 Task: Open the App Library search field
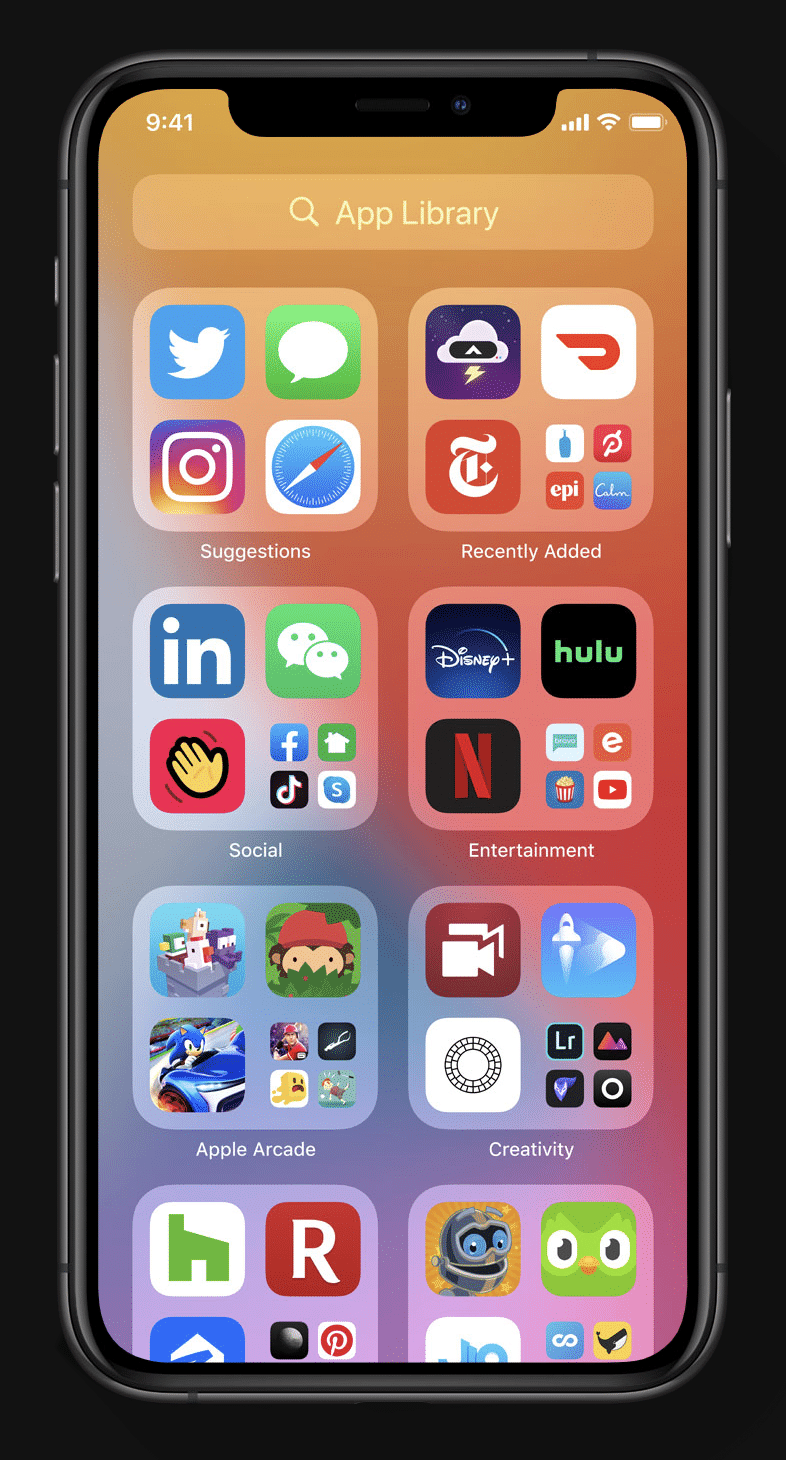click(x=392, y=212)
